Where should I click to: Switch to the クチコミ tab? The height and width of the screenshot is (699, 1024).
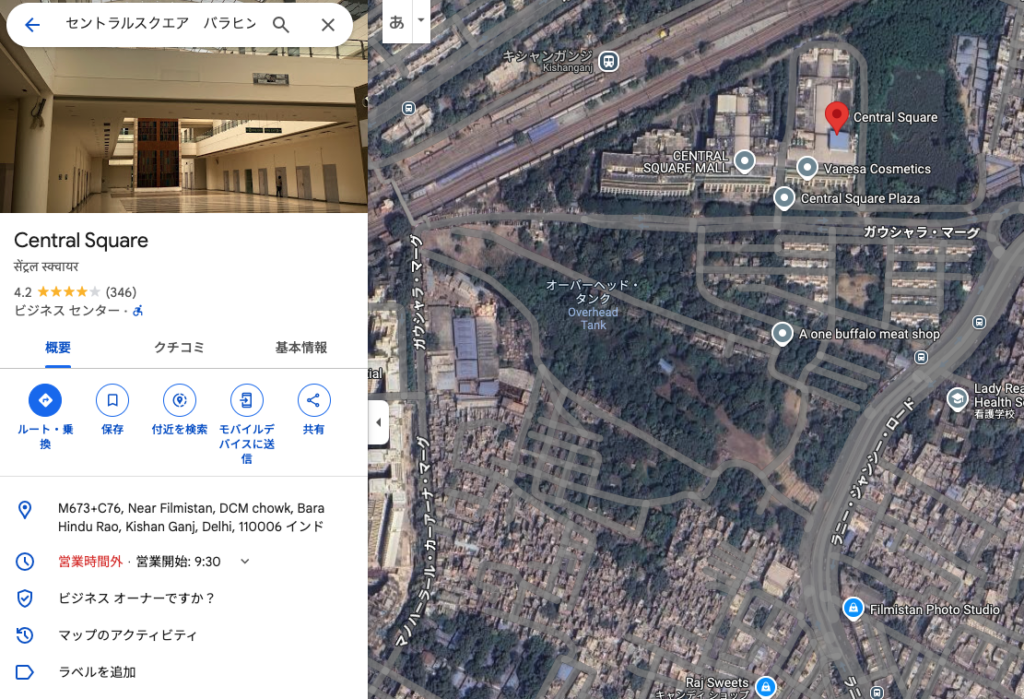coord(179,348)
